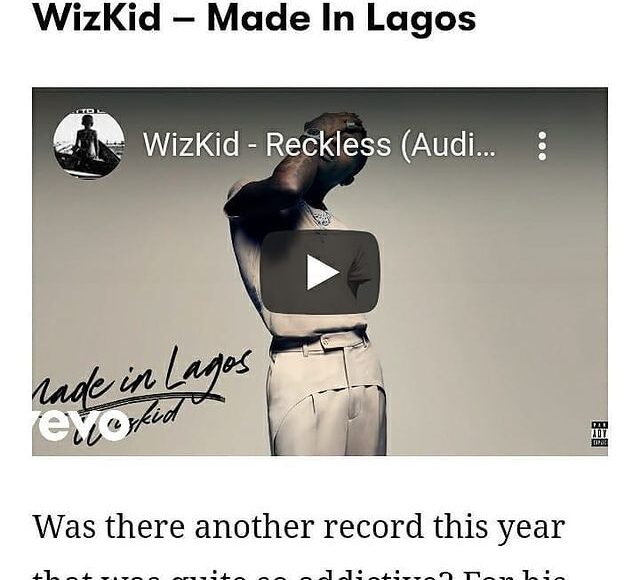Open the WizKid - Reckless video title link

320,146
